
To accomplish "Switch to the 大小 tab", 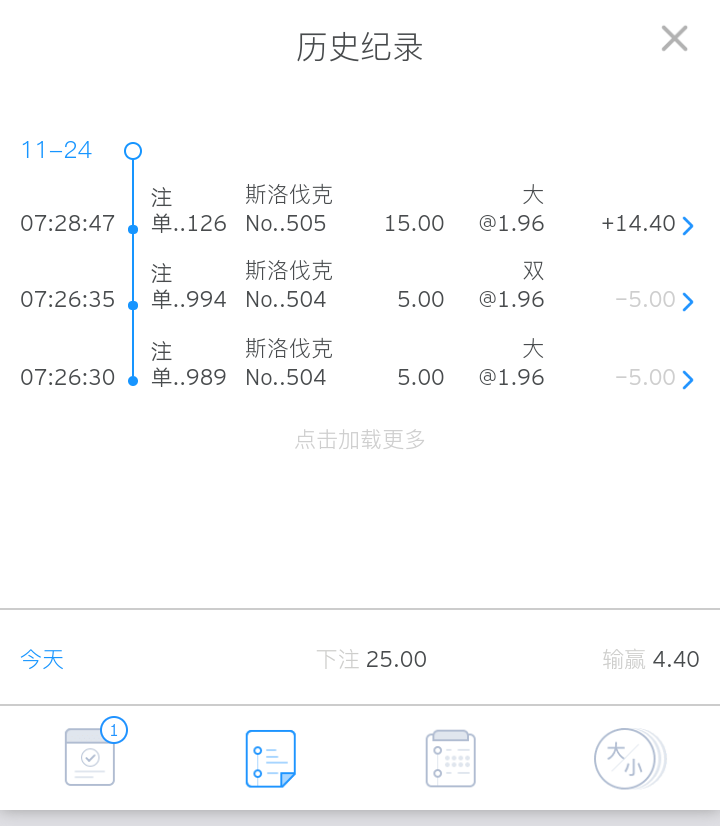I will tap(627, 758).
